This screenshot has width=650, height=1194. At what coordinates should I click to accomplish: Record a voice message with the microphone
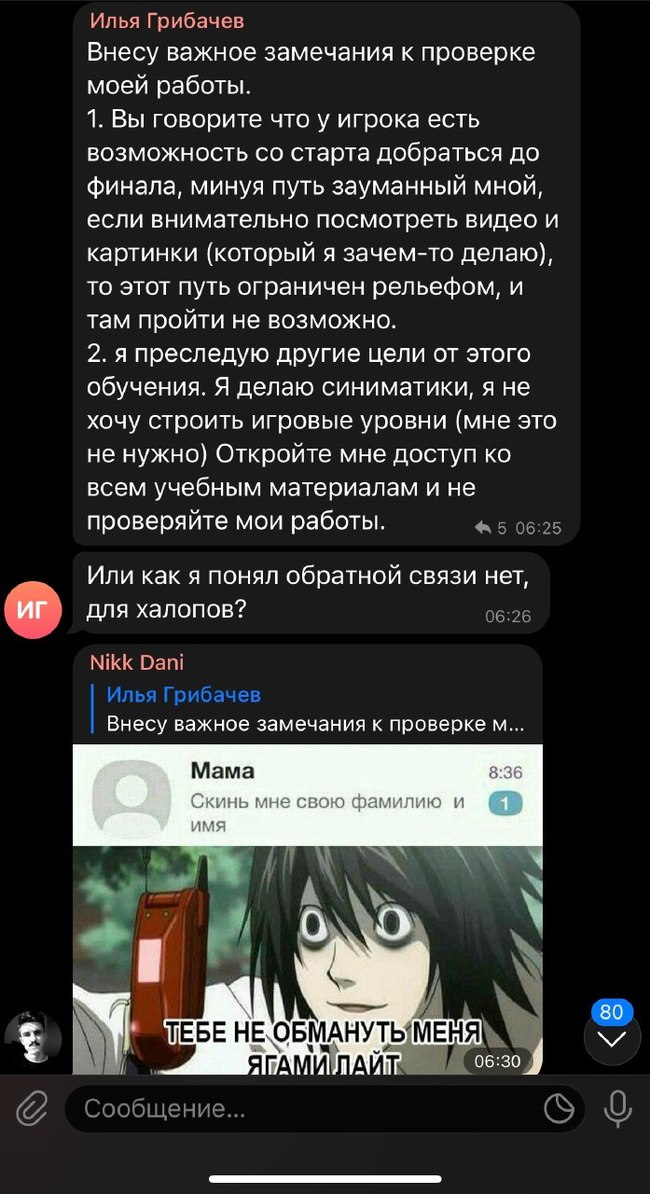pyautogui.click(x=617, y=1108)
